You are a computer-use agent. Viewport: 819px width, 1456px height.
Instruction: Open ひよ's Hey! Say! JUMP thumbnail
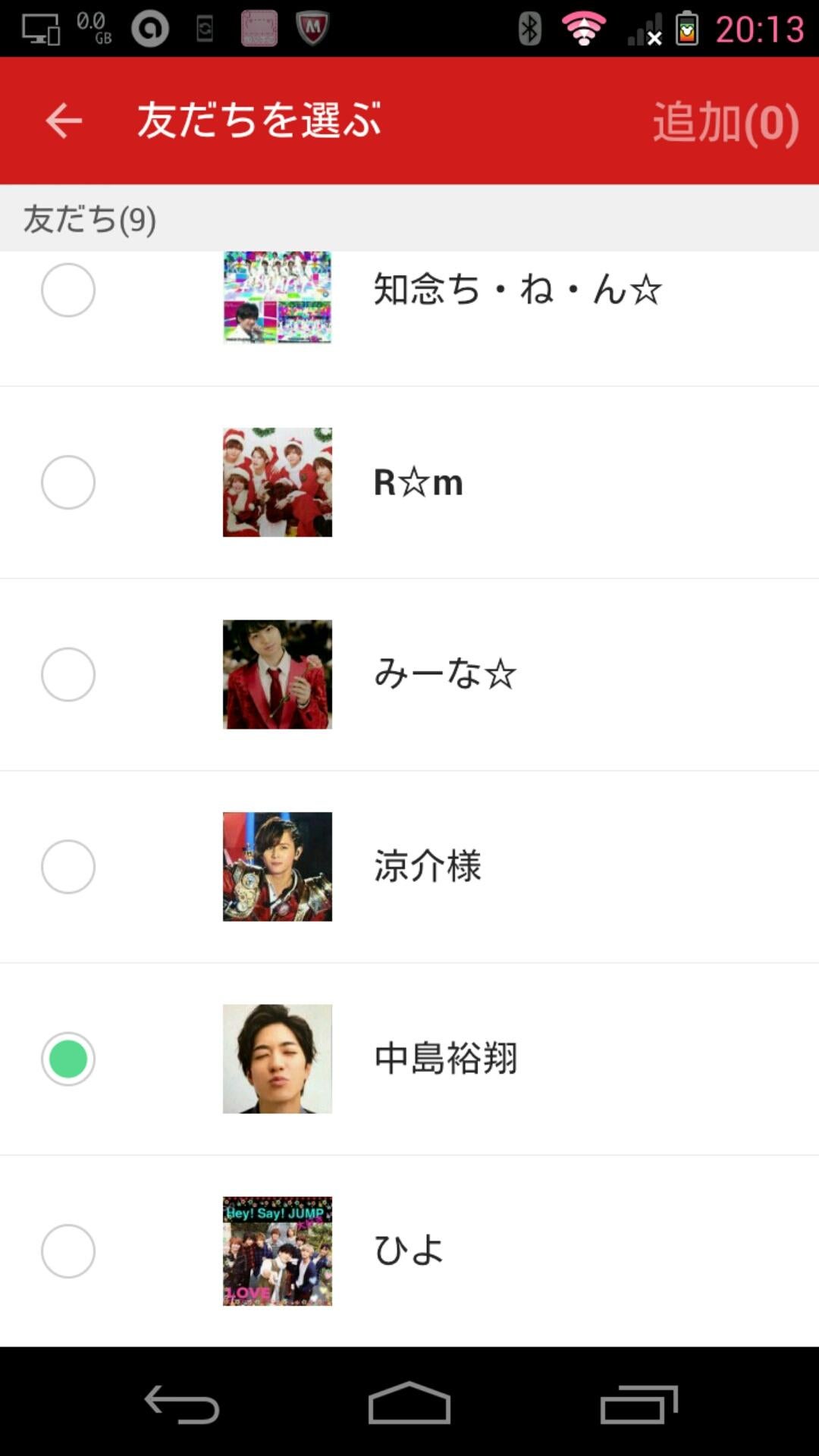pyautogui.click(x=278, y=1251)
